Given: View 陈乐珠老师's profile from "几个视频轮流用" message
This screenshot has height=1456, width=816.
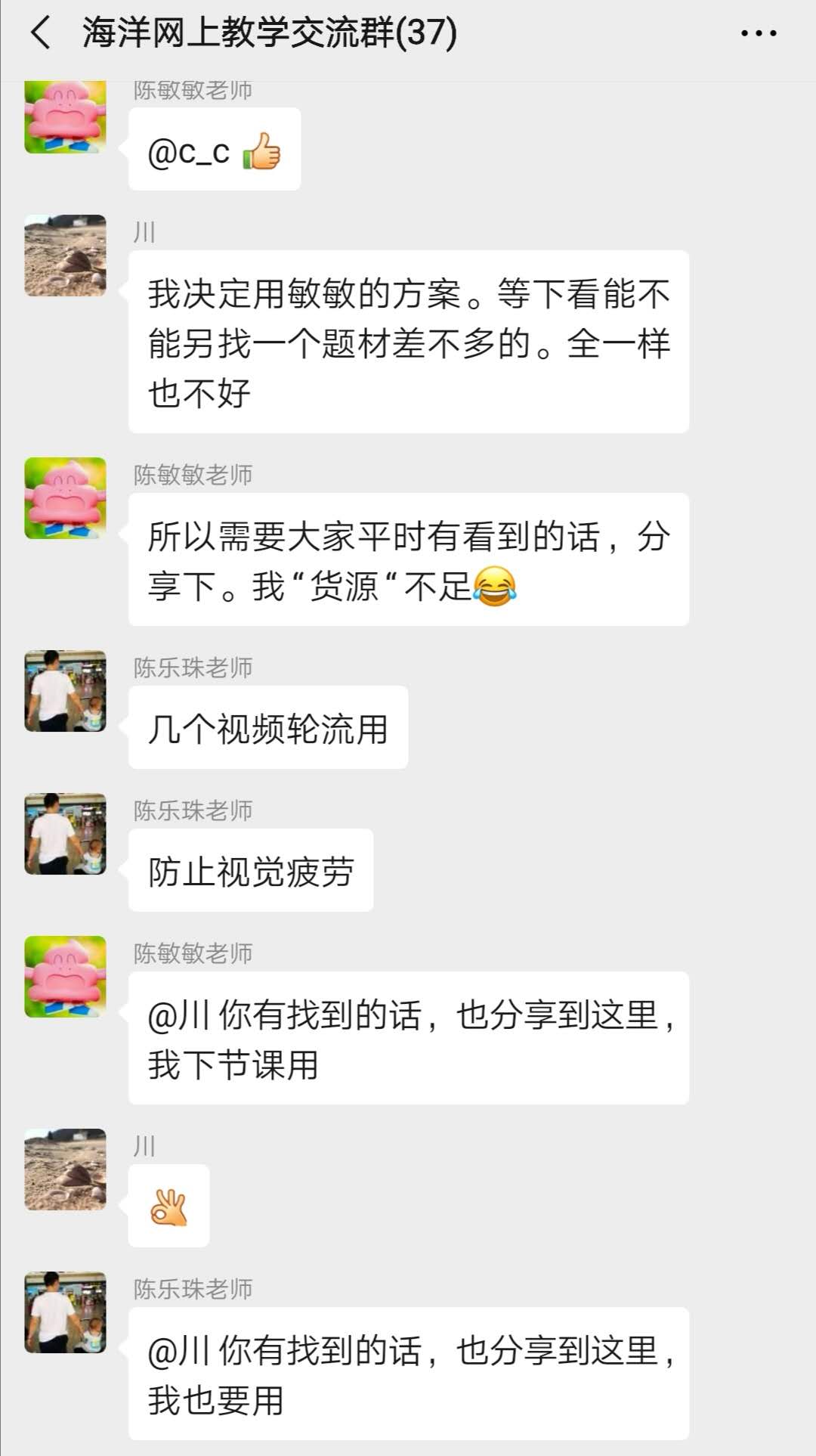Looking at the screenshot, I should pyautogui.click(x=66, y=691).
